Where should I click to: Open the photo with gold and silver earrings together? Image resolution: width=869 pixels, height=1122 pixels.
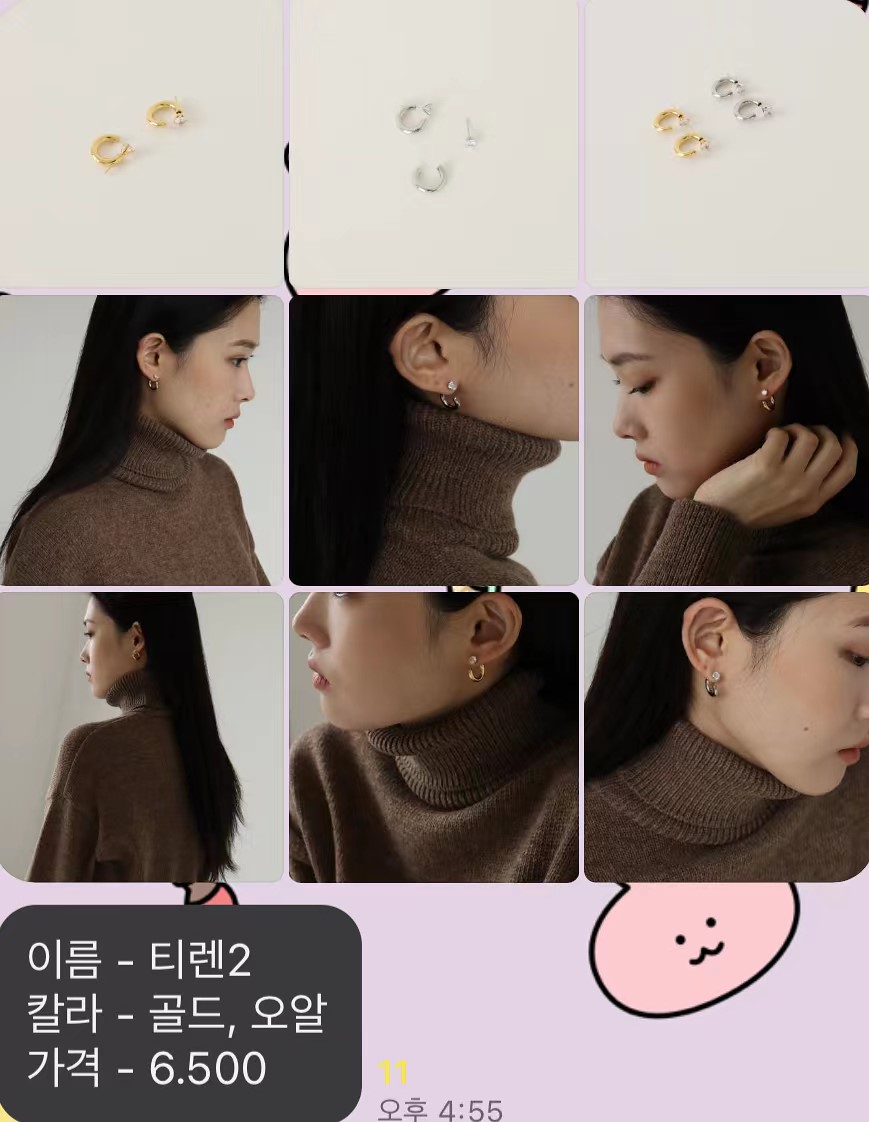pyautogui.click(x=726, y=143)
